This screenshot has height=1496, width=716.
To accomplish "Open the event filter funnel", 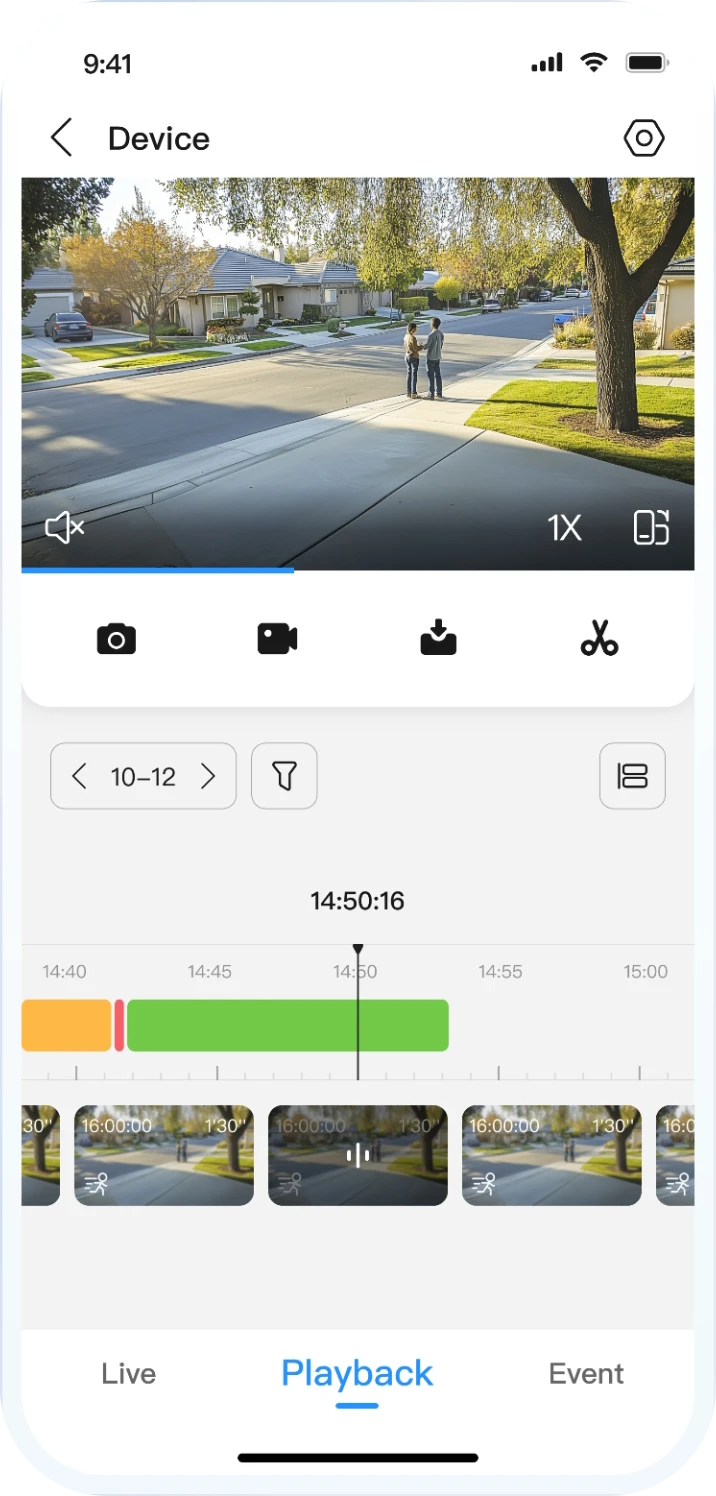I will [x=284, y=776].
